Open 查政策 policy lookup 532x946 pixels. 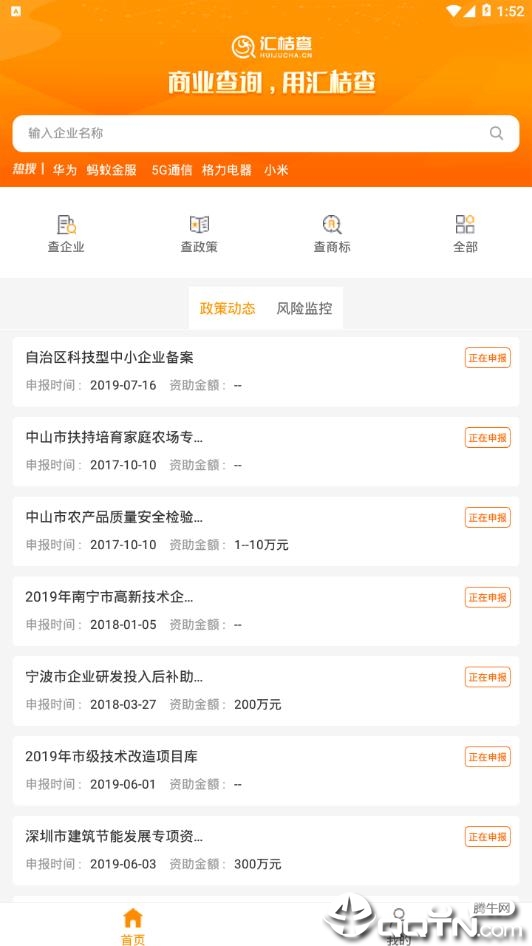[199, 233]
